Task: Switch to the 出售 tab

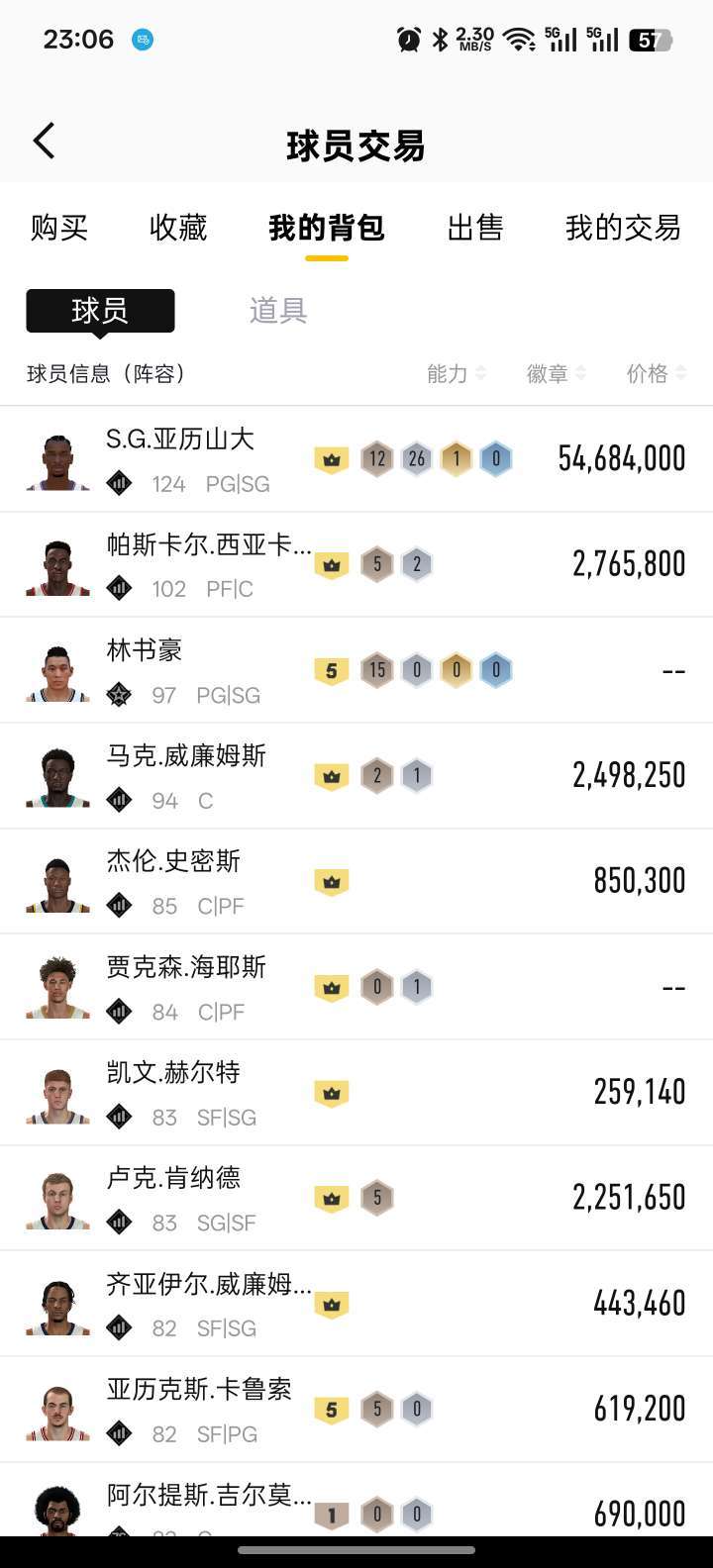Action: [x=476, y=229]
